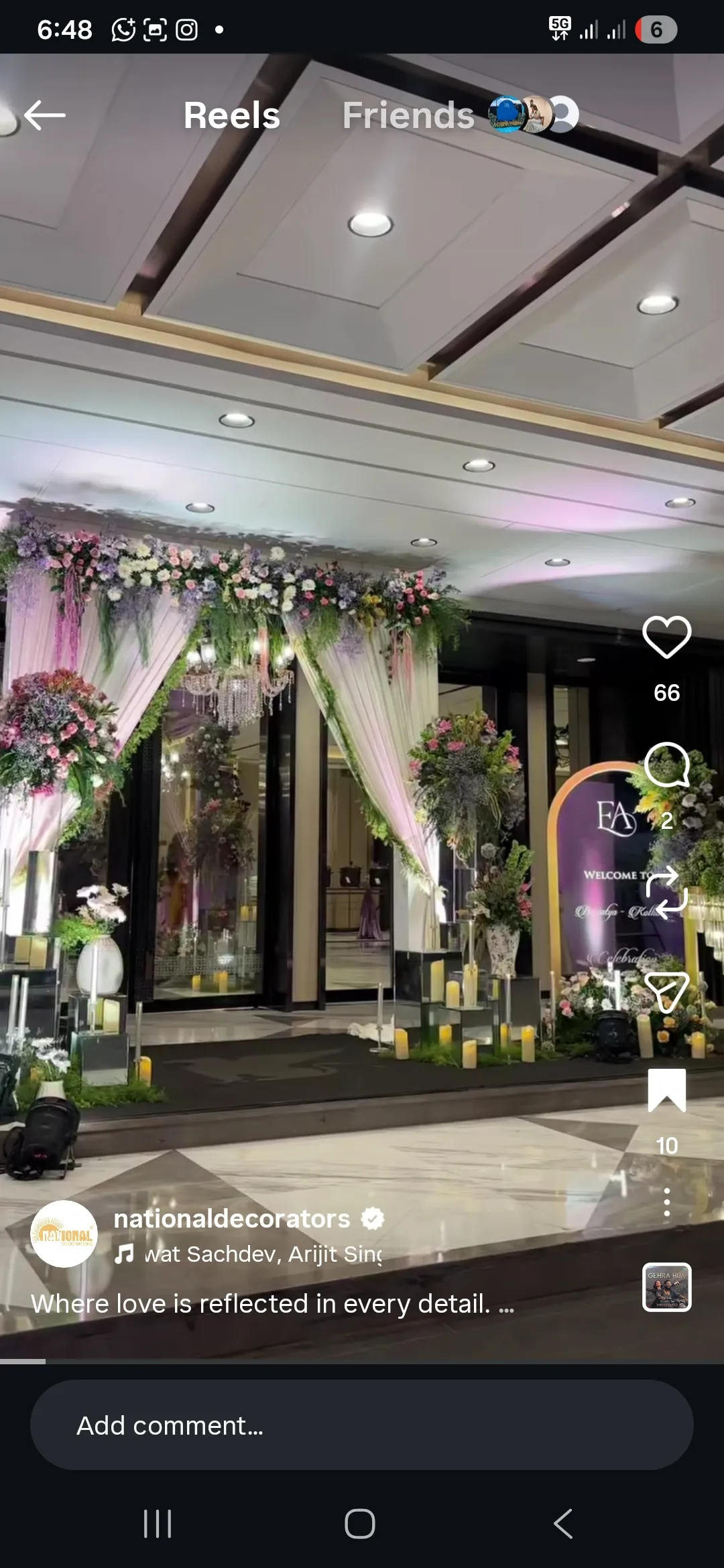This screenshot has height=1568, width=724.
Task: Go back using the top-left arrow
Action: pyautogui.click(x=44, y=115)
